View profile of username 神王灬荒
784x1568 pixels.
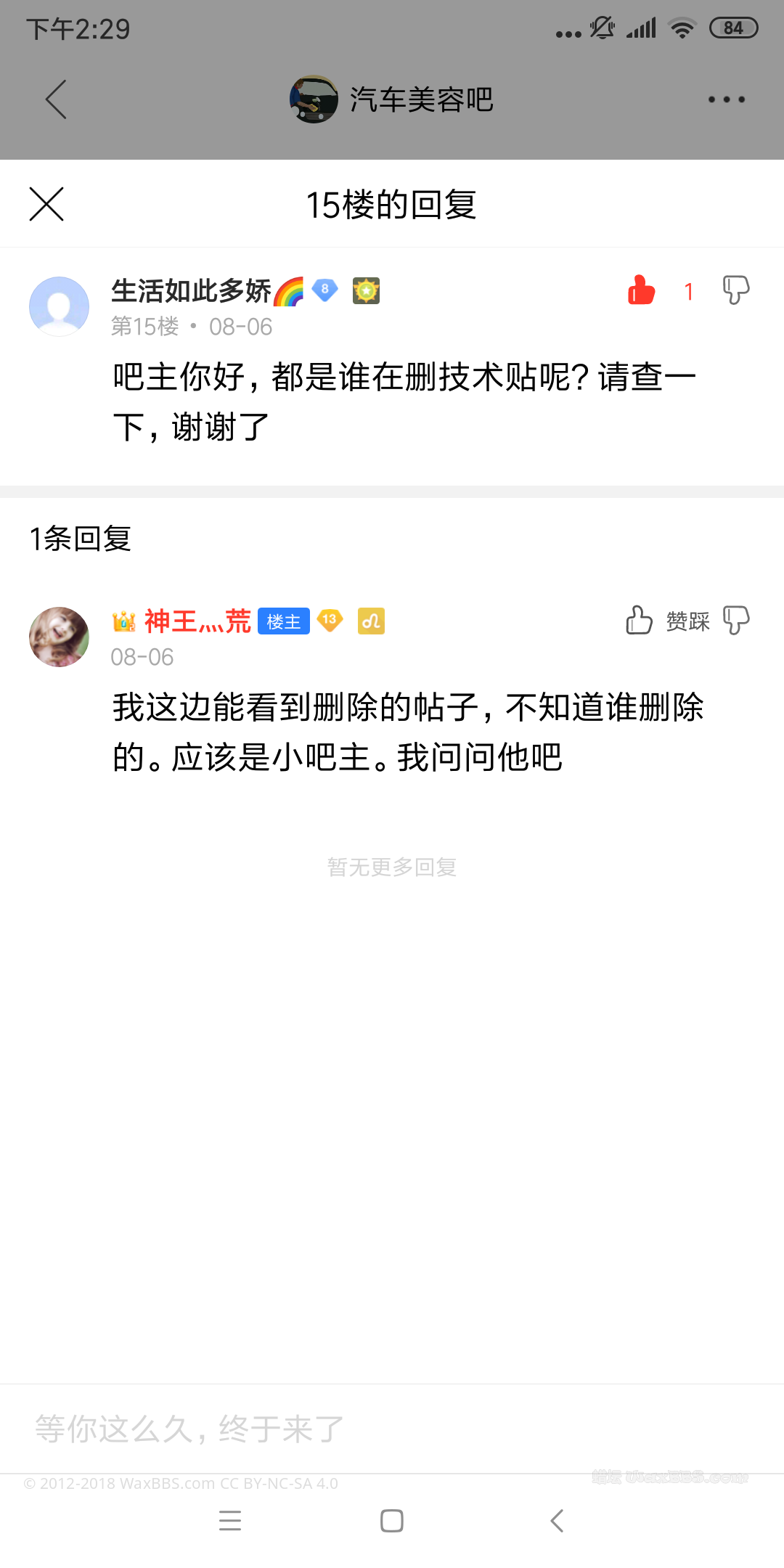[197, 621]
